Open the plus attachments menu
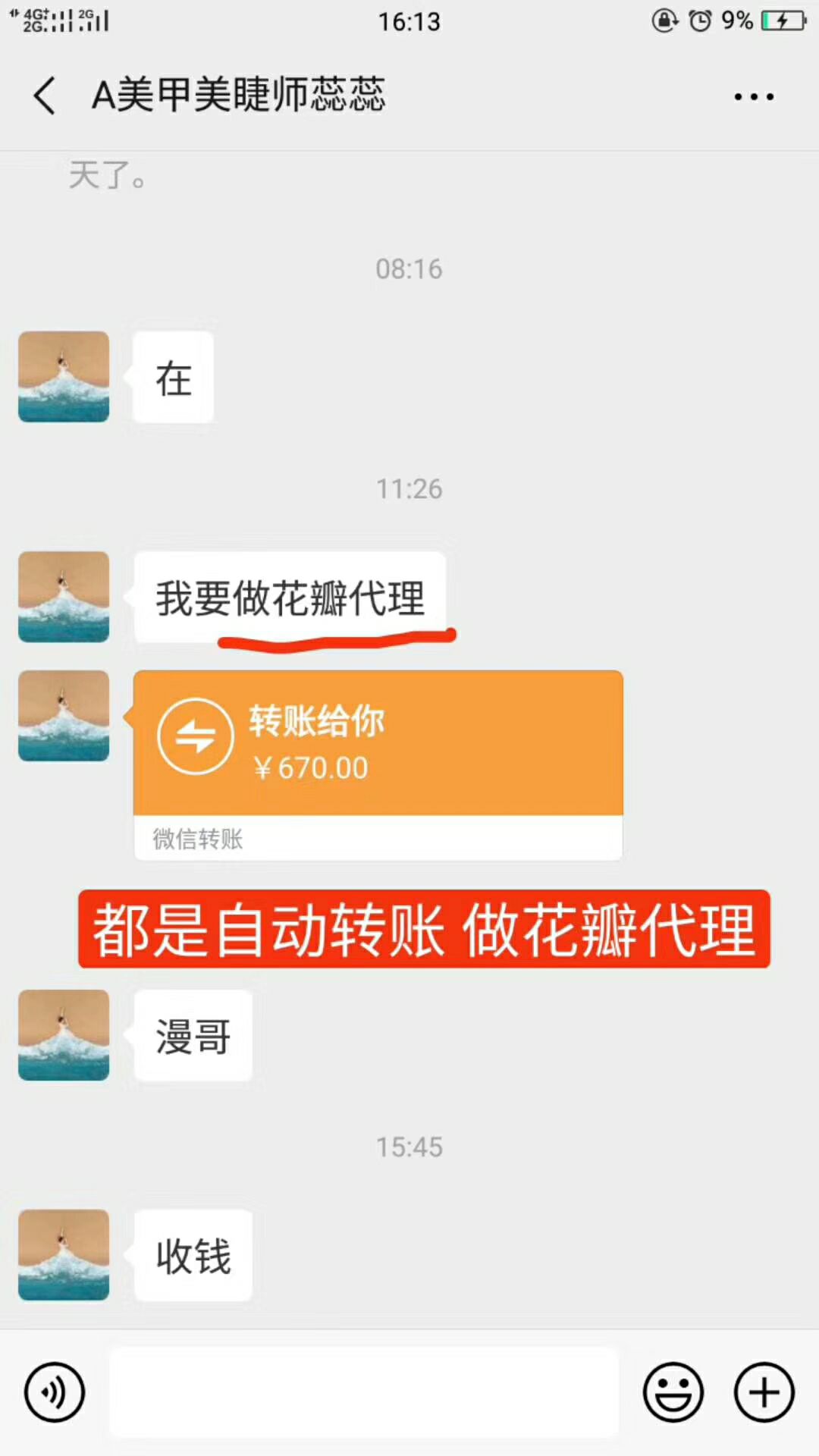Viewport: 819px width, 1456px height. pos(764,1392)
